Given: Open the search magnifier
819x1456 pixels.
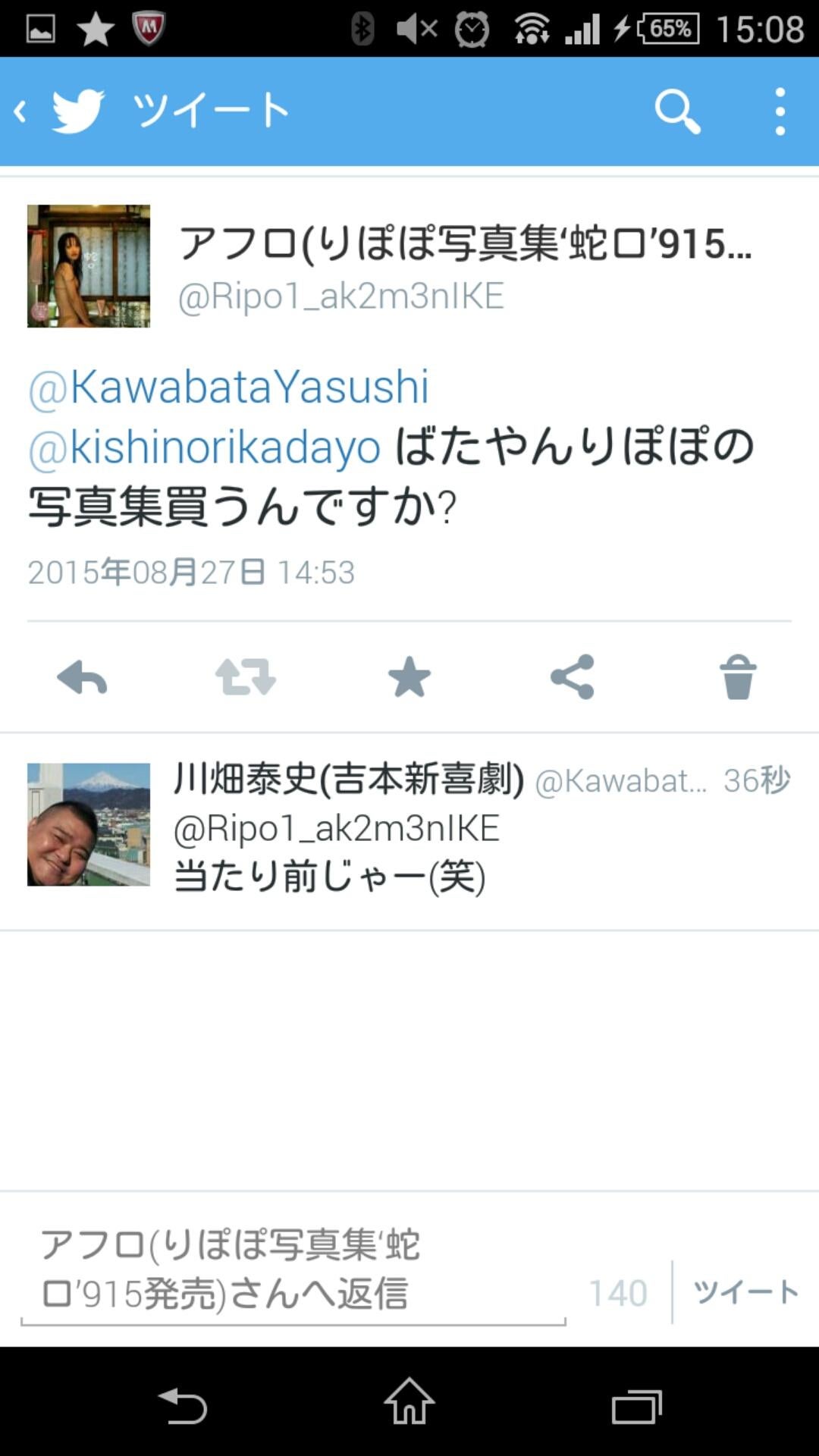Looking at the screenshot, I should [x=677, y=111].
